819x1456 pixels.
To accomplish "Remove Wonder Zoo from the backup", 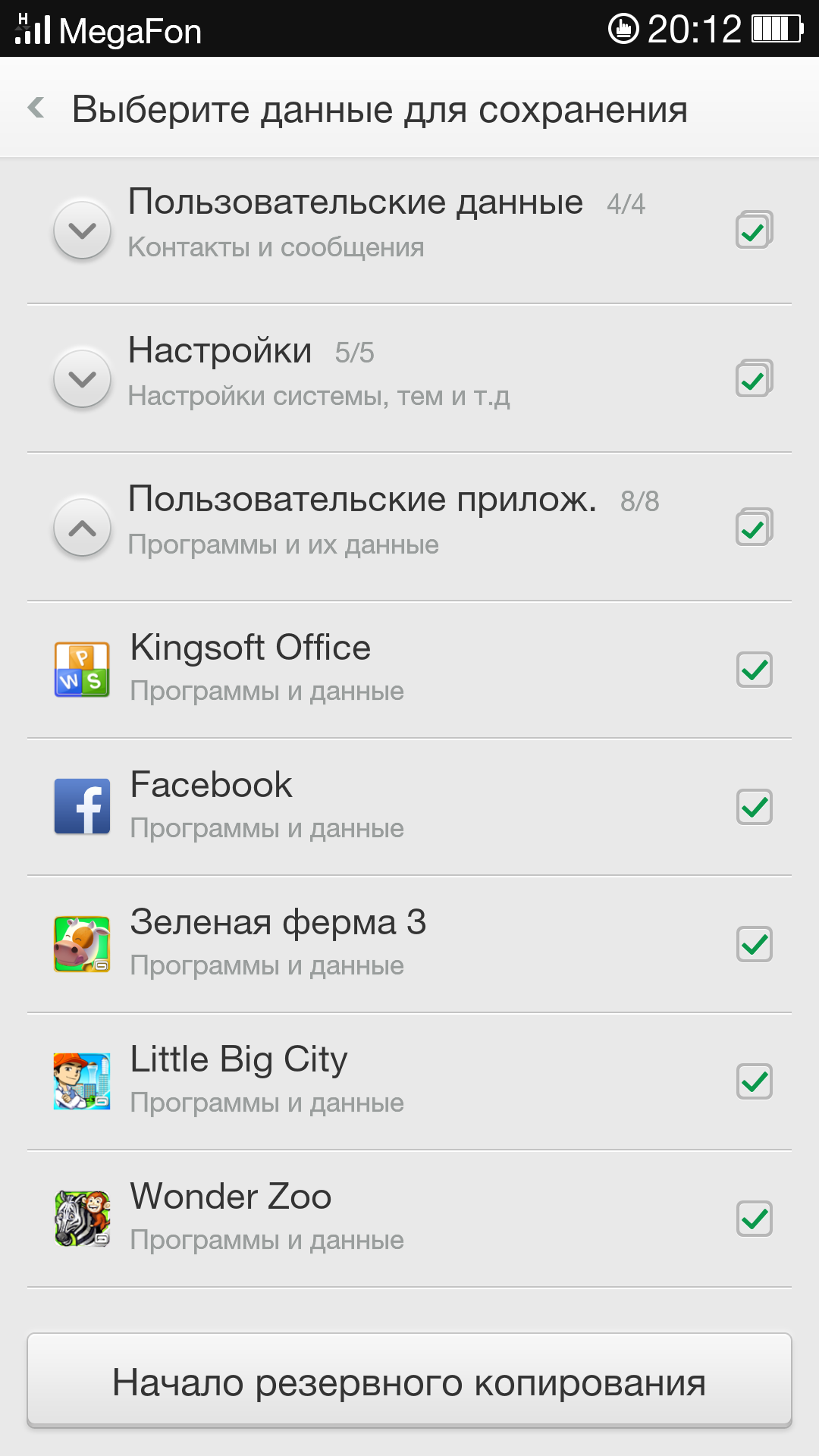I will pos(754,1219).
